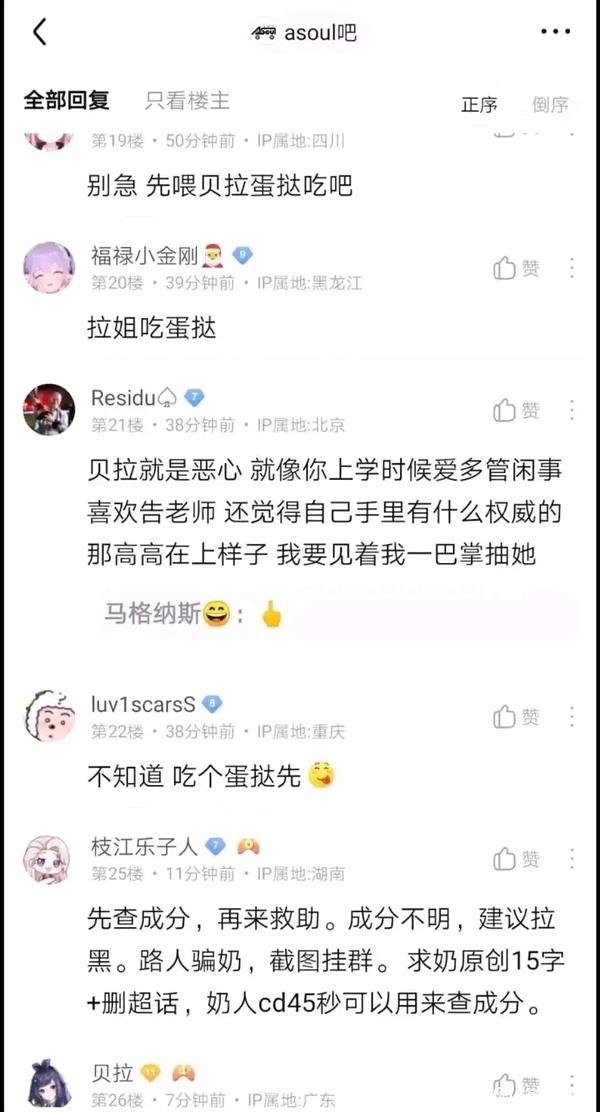This screenshot has height=1112, width=600.
Task: Open the three-dot menu at top right
Action: (555, 32)
